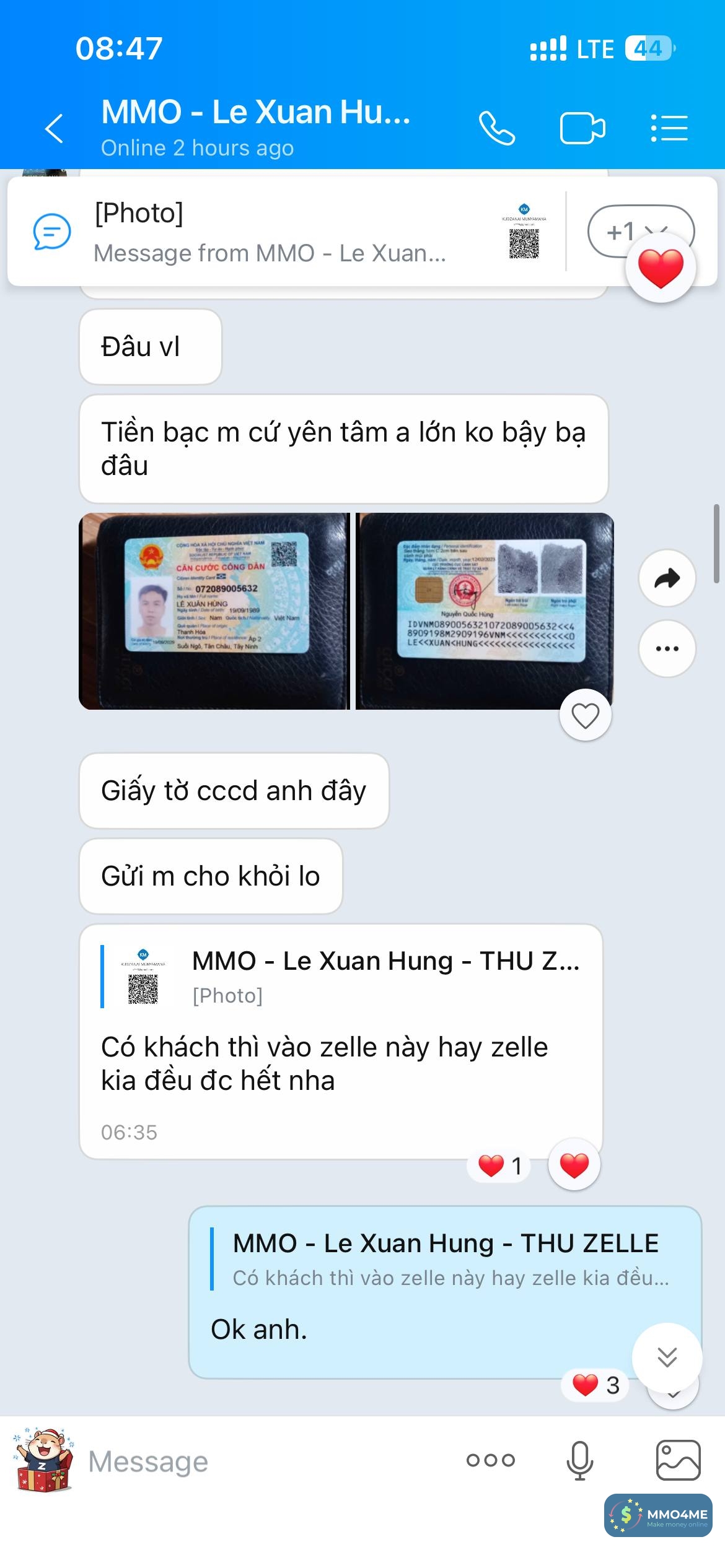The height and width of the screenshot is (1568, 725).
Task: Expand the +1 pinned messages dropdown
Action: (x=620, y=231)
